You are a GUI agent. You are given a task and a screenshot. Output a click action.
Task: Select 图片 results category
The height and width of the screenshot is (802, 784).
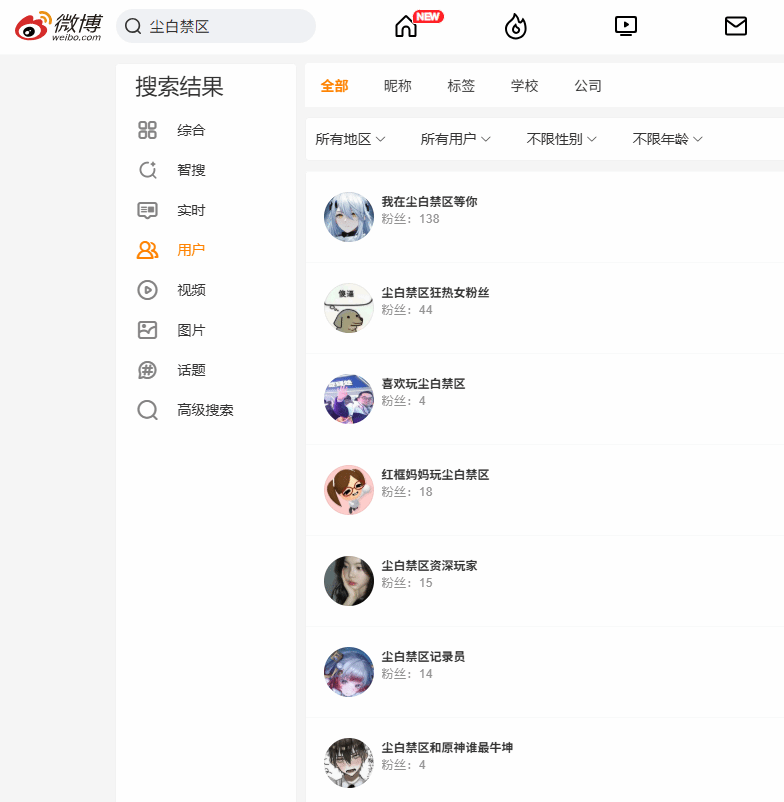[190, 330]
